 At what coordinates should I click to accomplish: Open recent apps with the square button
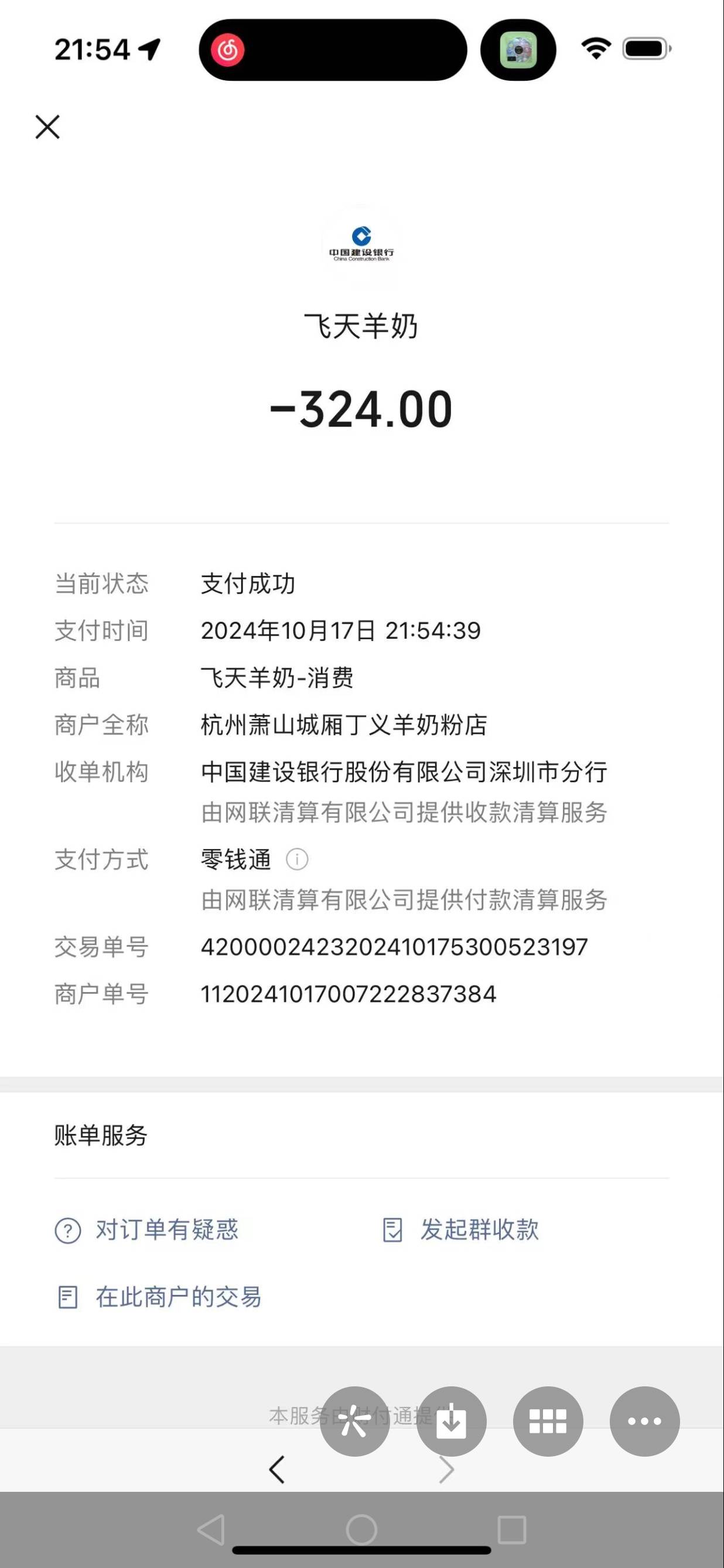coord(512,1530)
